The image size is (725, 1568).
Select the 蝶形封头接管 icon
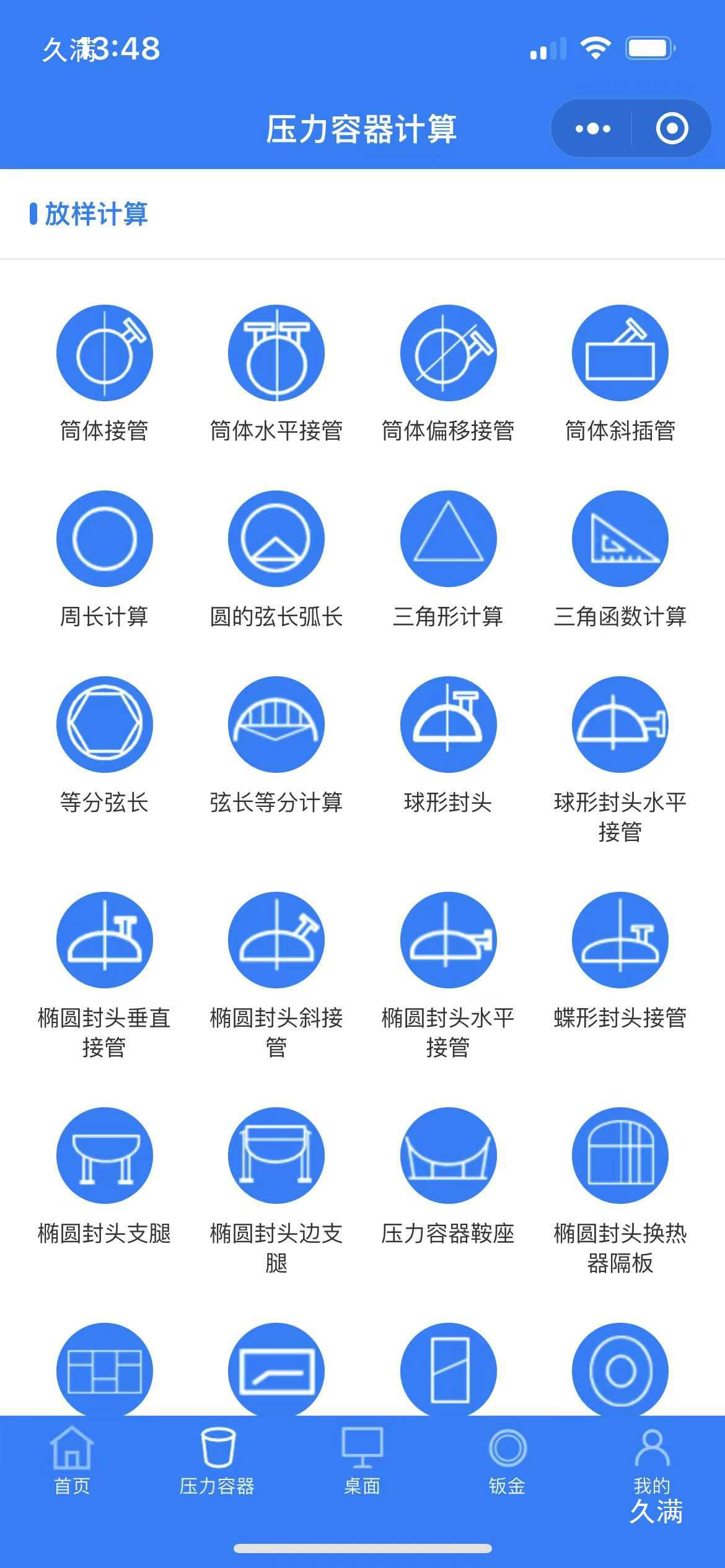620,939
